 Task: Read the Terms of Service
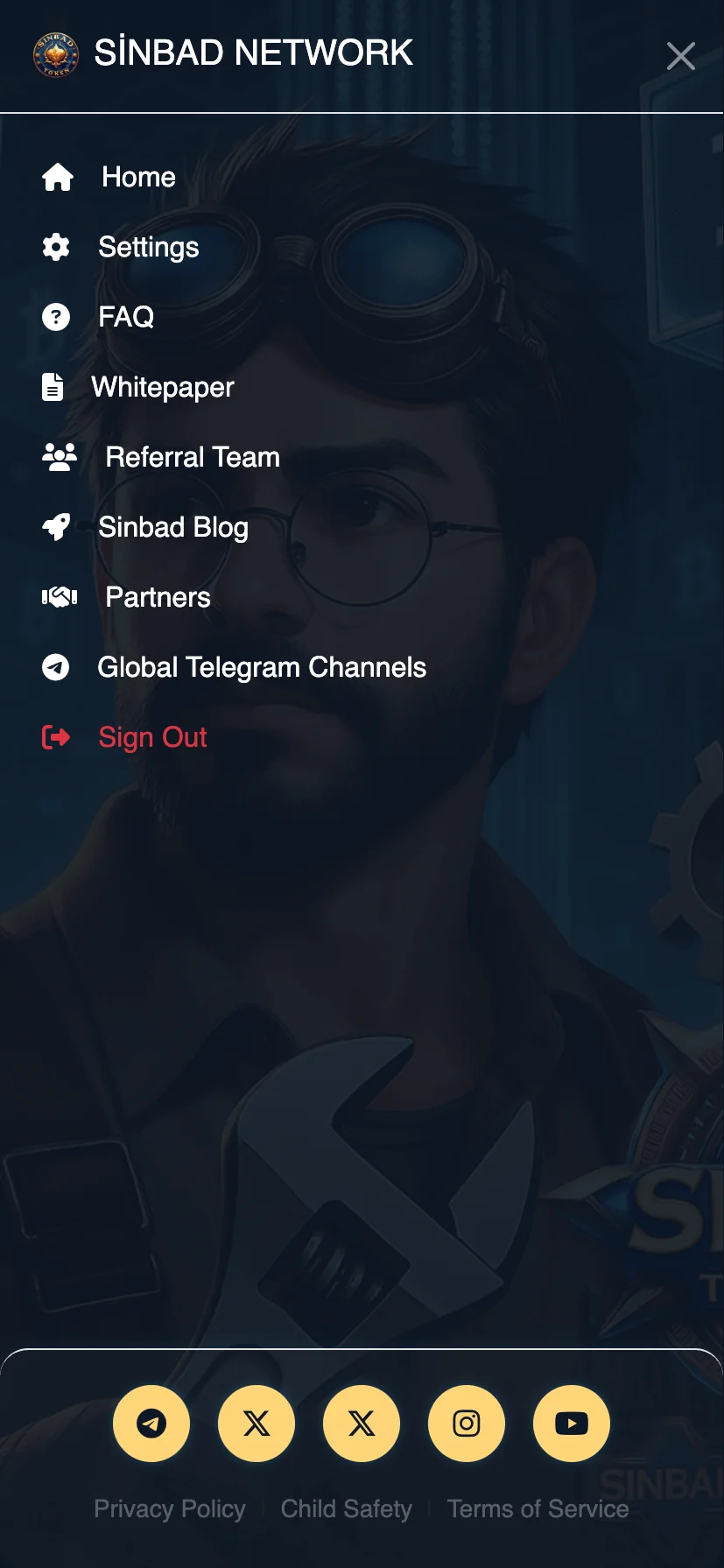[x=538, y=1508]
